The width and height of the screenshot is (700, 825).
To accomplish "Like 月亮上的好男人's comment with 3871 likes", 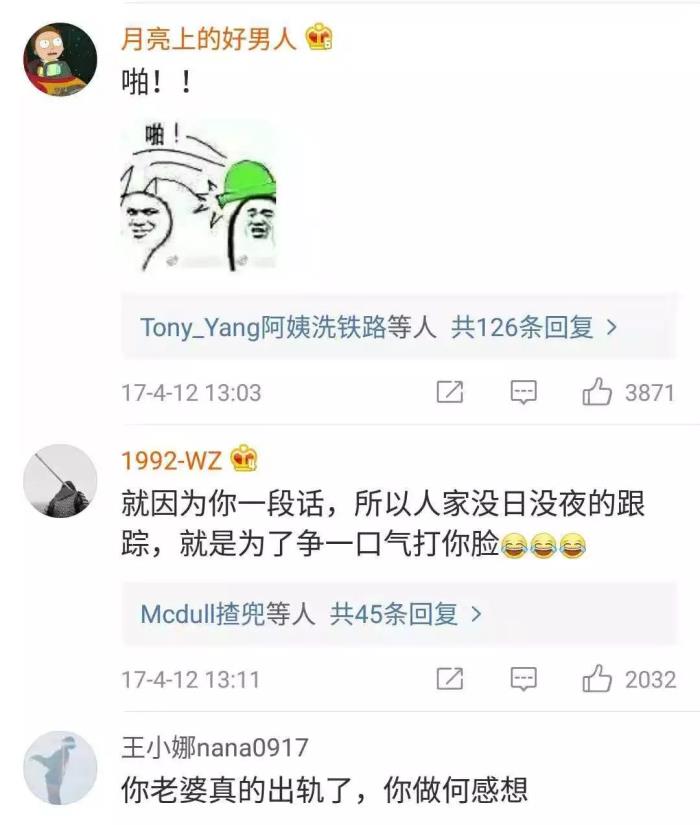I will tap(598, 393).
